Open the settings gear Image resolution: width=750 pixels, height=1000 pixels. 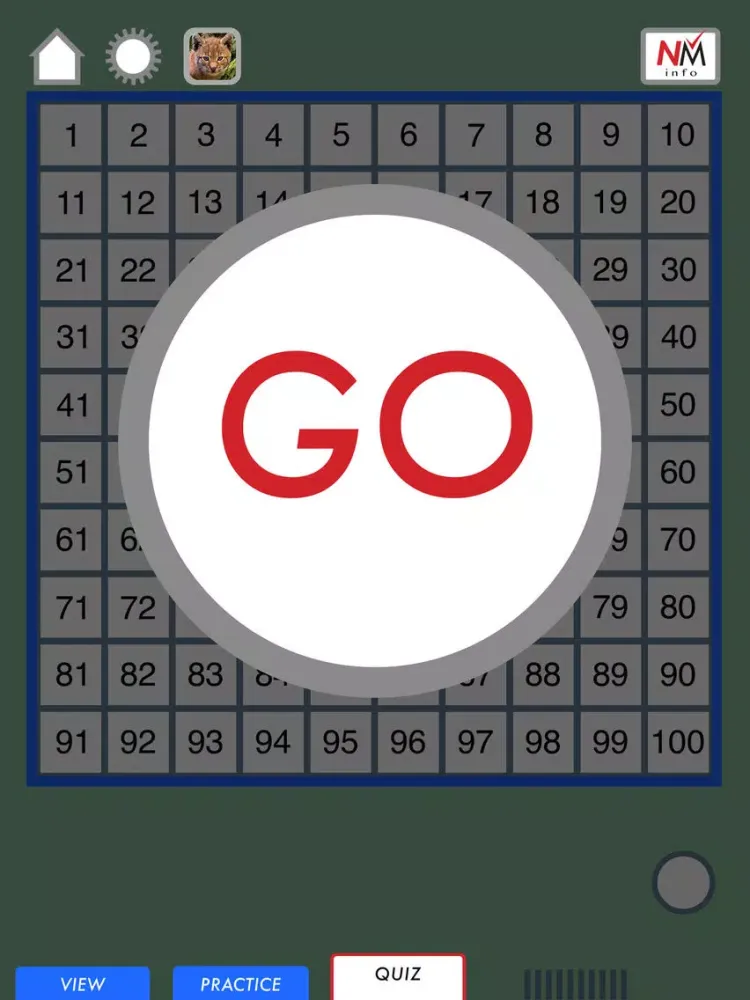pyautogui.click(x=133, y=56)
